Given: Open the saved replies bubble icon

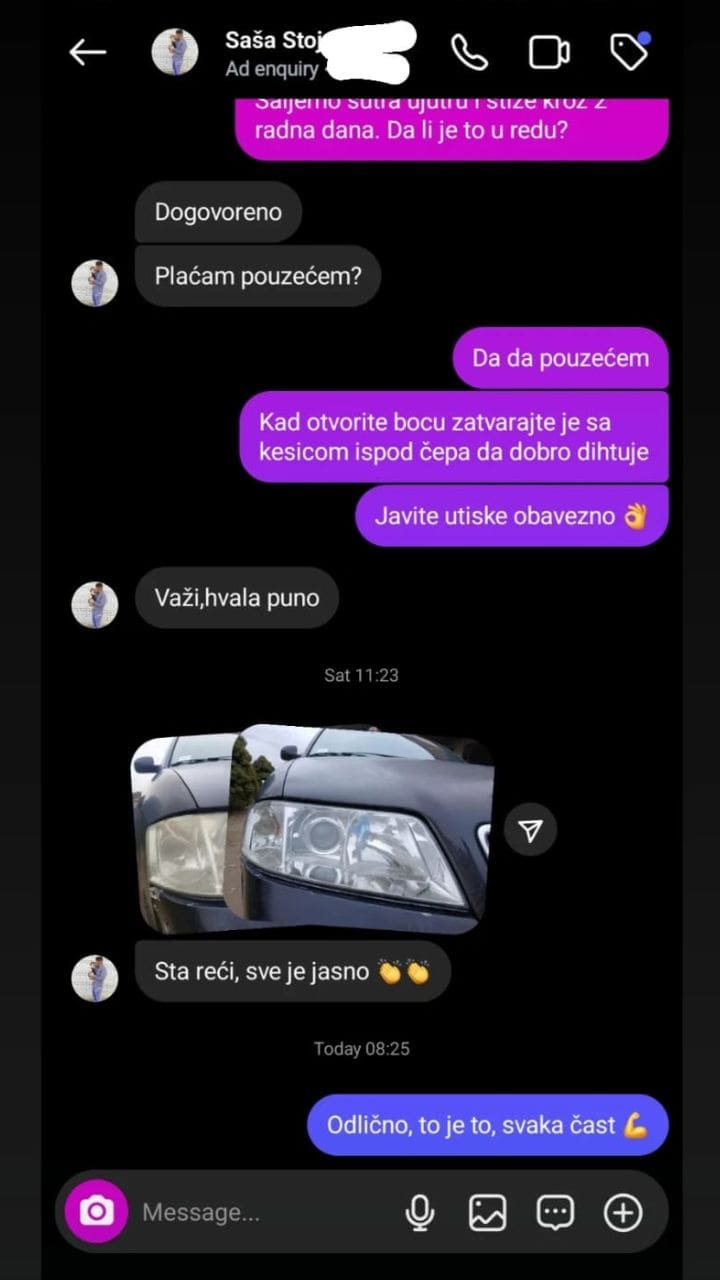Looking at the screenshot, I should tap(555, 1213).
